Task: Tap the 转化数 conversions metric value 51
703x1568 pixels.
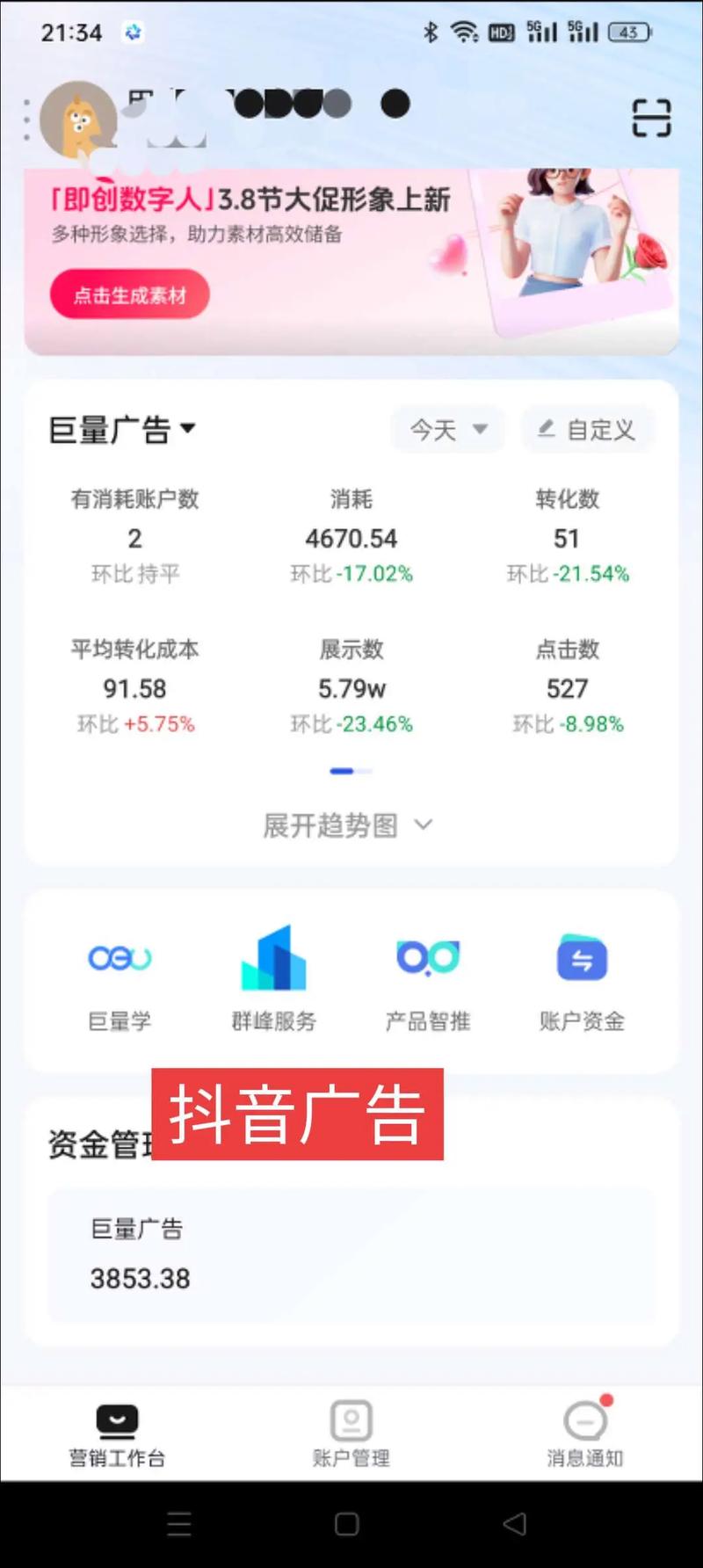Action: click(567, 538)
